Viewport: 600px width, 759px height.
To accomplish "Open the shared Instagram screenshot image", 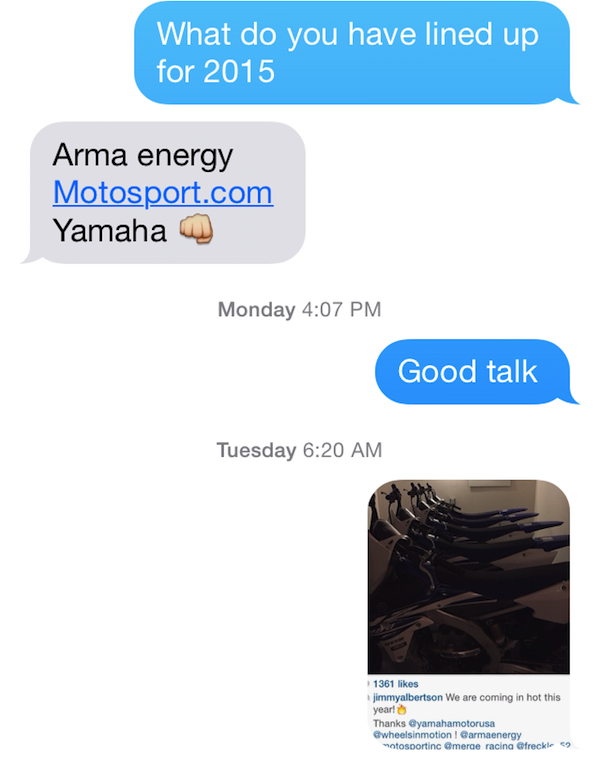I will [x=468, y=610].
